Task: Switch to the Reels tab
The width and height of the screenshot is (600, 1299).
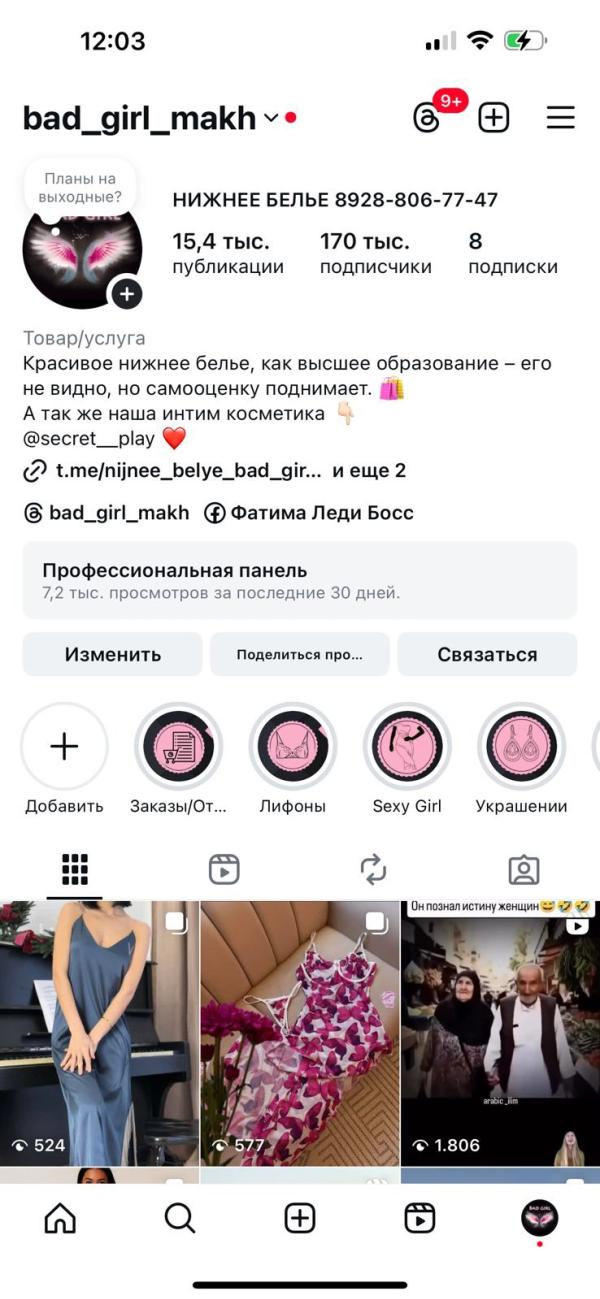Action: (x=224, y=870)
